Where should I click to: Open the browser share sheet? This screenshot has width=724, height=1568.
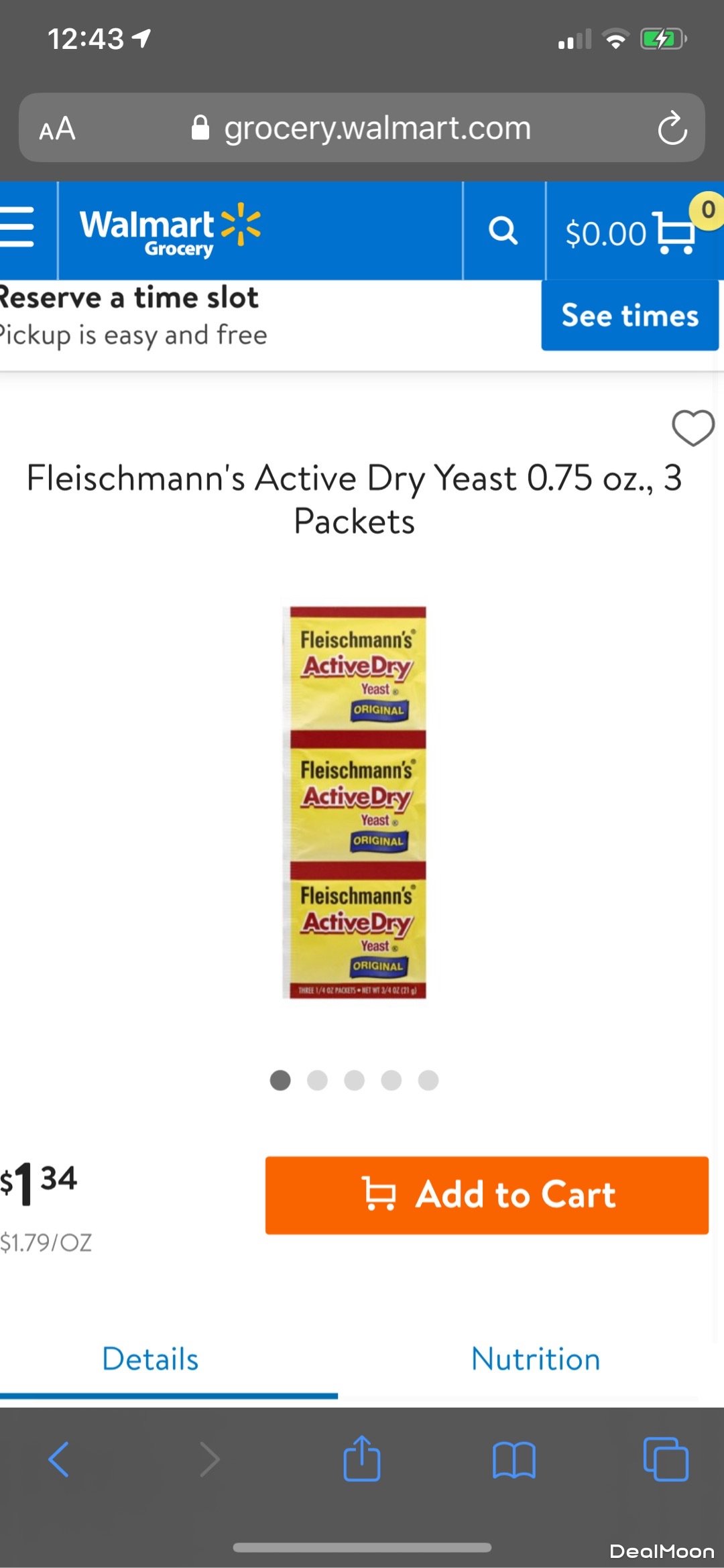pos(362,1459)
